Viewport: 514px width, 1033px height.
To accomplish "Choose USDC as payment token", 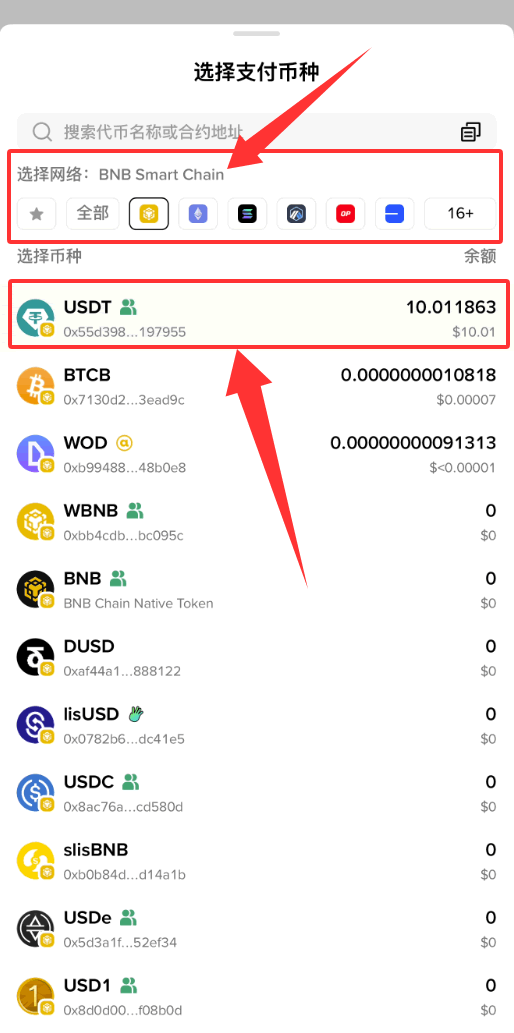I will point(257,793).
